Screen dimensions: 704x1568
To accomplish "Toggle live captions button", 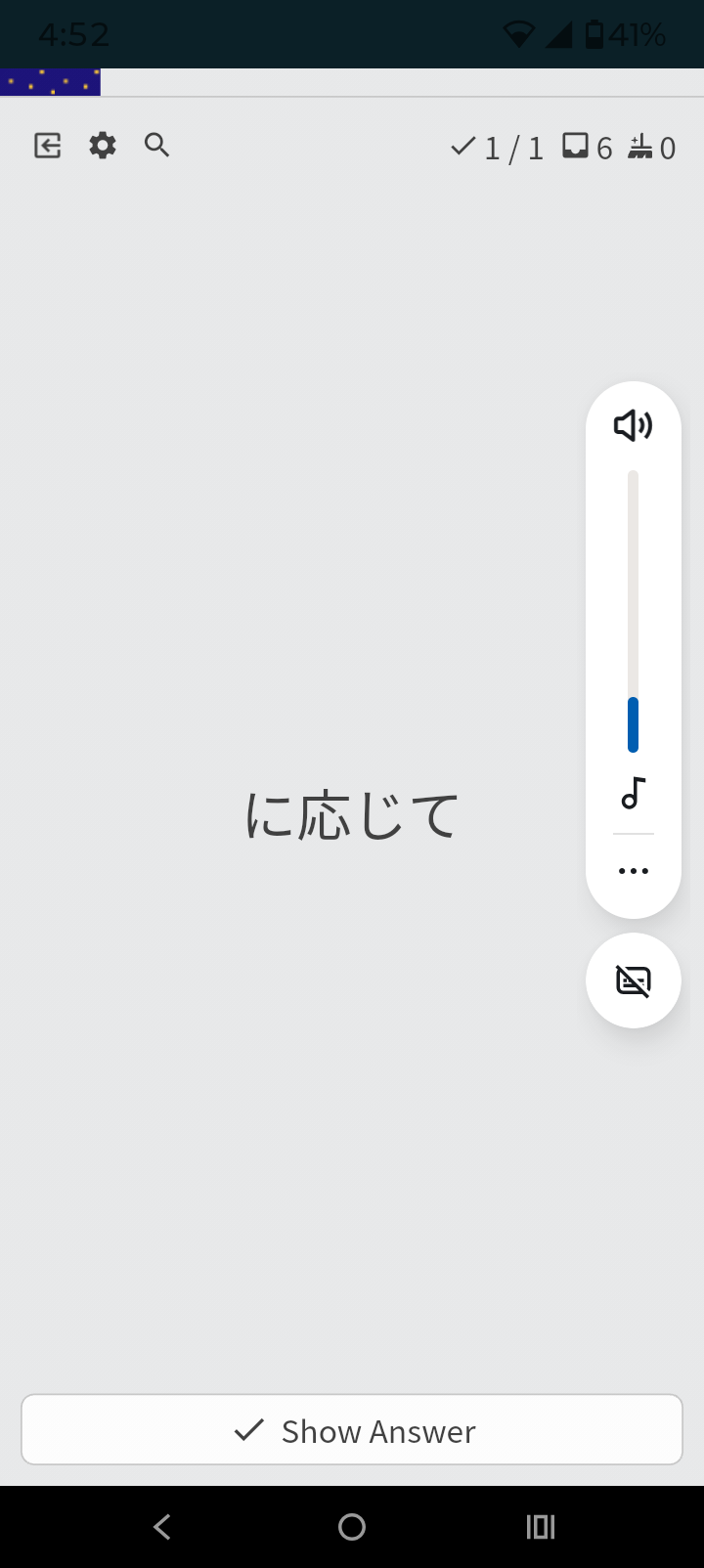I will [x=634, y=980].
